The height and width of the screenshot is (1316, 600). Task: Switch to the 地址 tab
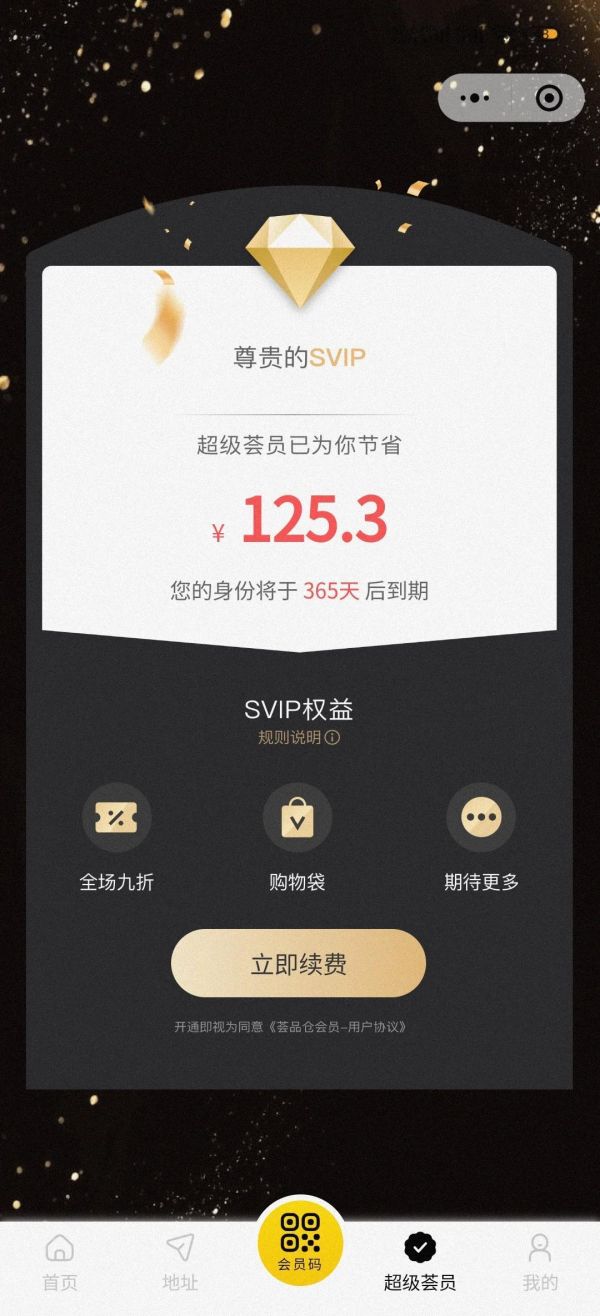180,1262
